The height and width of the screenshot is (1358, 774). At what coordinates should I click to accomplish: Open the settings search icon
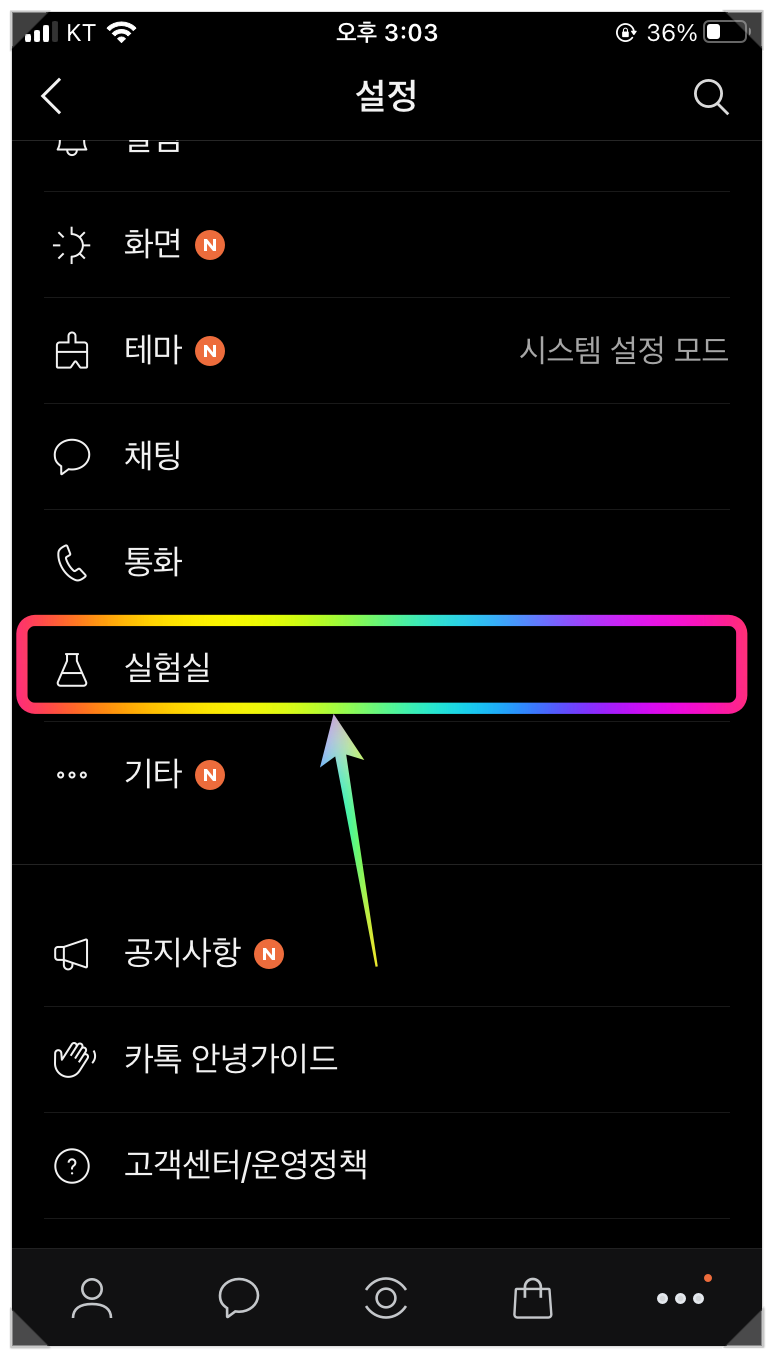tap(710, 97)
